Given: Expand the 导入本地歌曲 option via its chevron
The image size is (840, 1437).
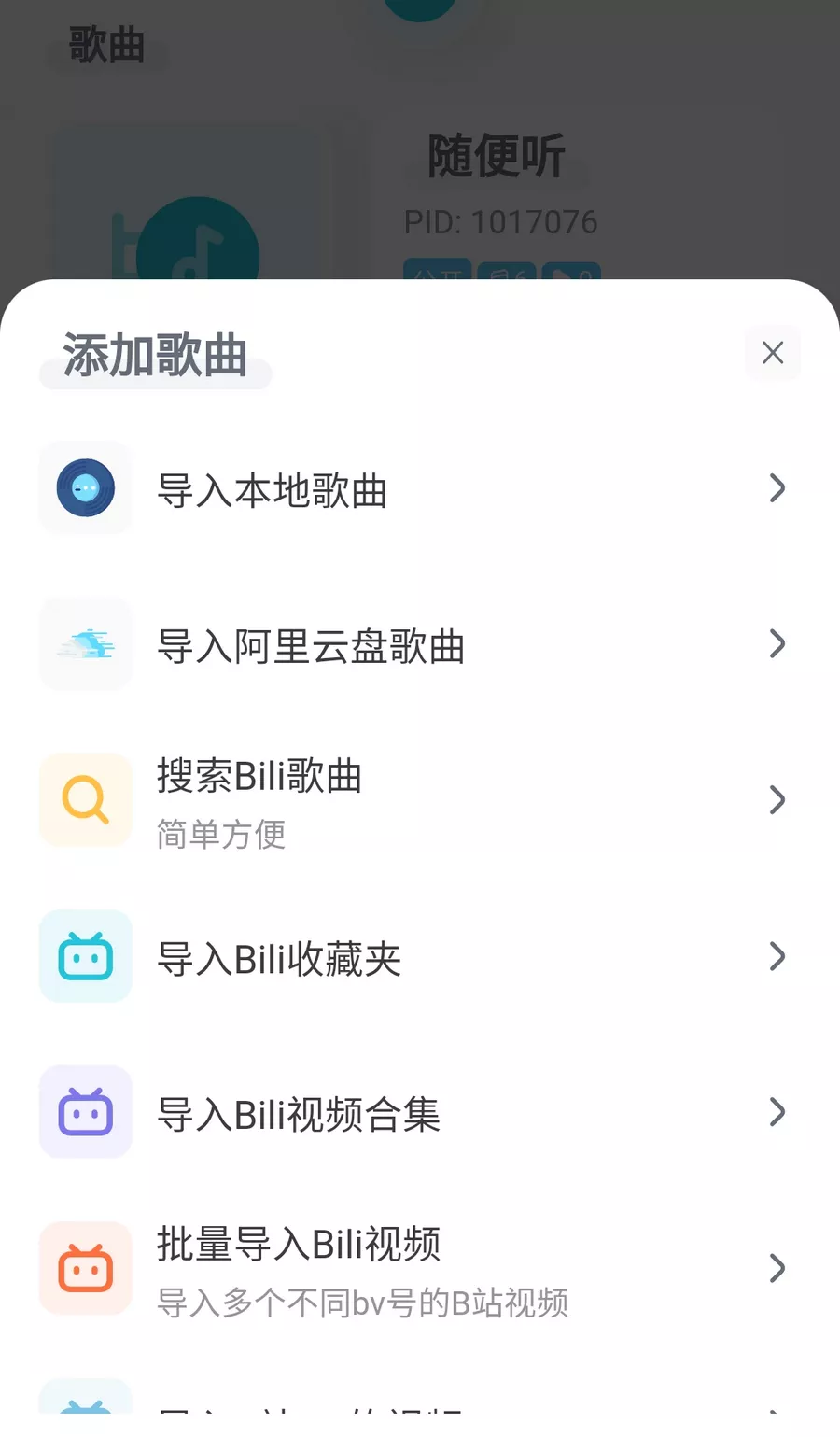Looking at the screenshot, I should [776, 488].
